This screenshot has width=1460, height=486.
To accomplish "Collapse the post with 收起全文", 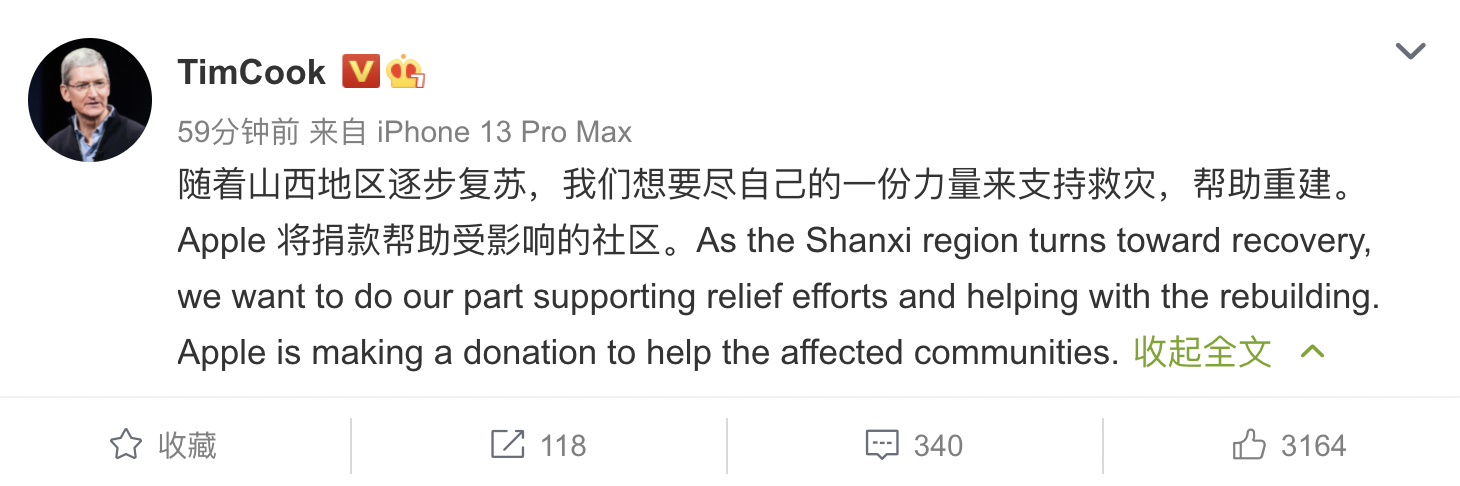I will (x=1203, y=352).
